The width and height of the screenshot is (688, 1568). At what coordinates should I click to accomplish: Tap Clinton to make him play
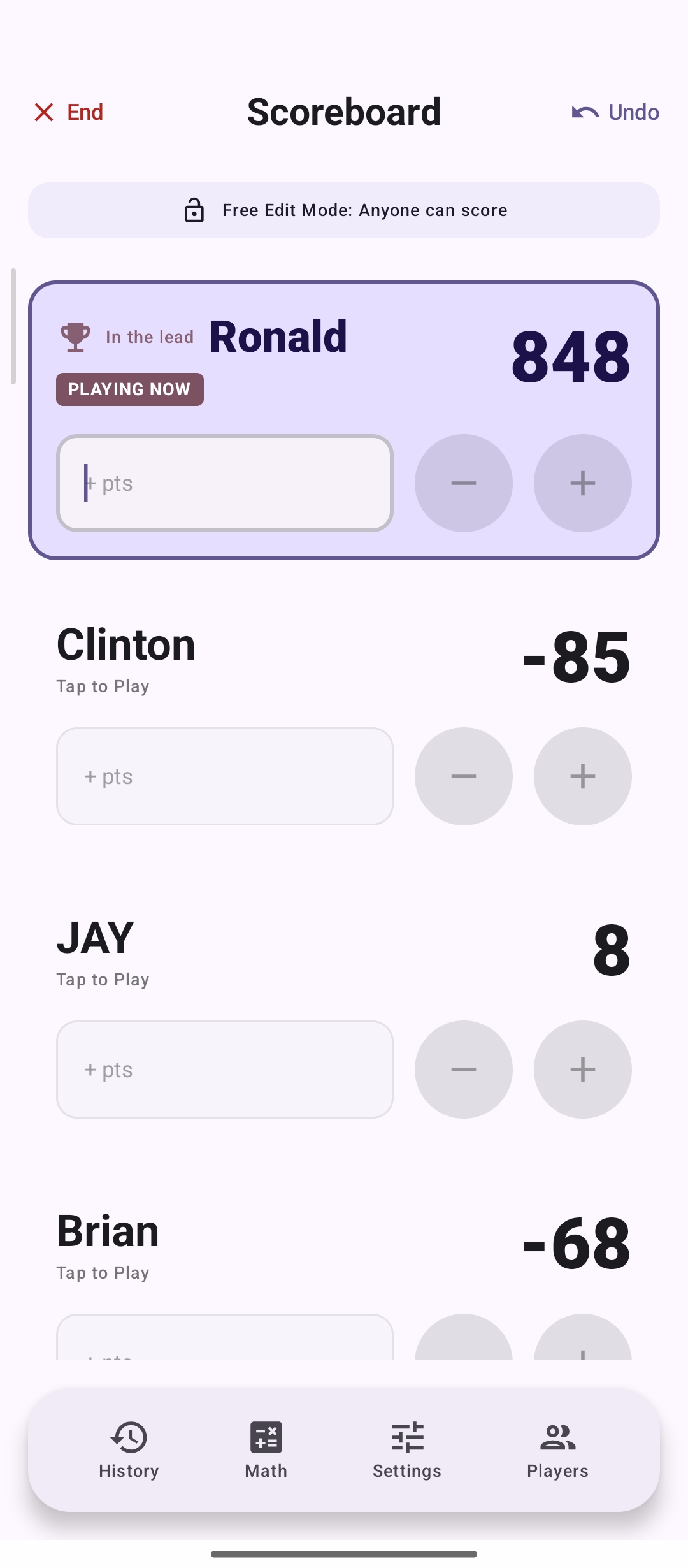125,645
